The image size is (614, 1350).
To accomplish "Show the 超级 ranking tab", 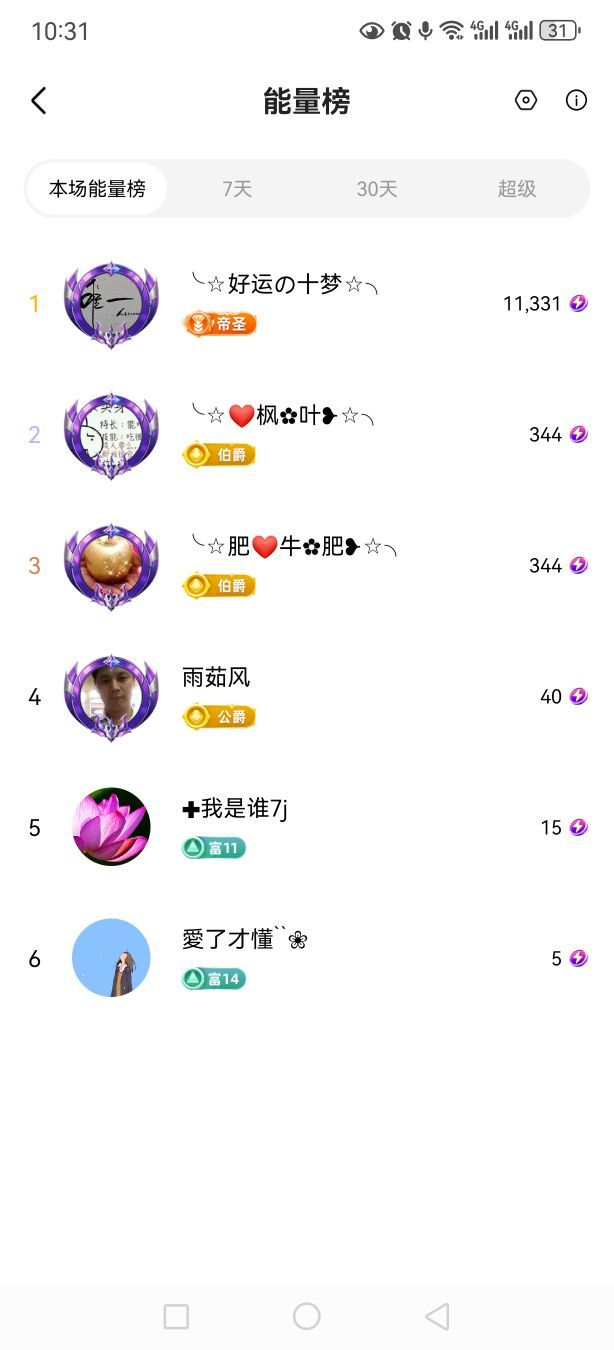I will (517, 189).
